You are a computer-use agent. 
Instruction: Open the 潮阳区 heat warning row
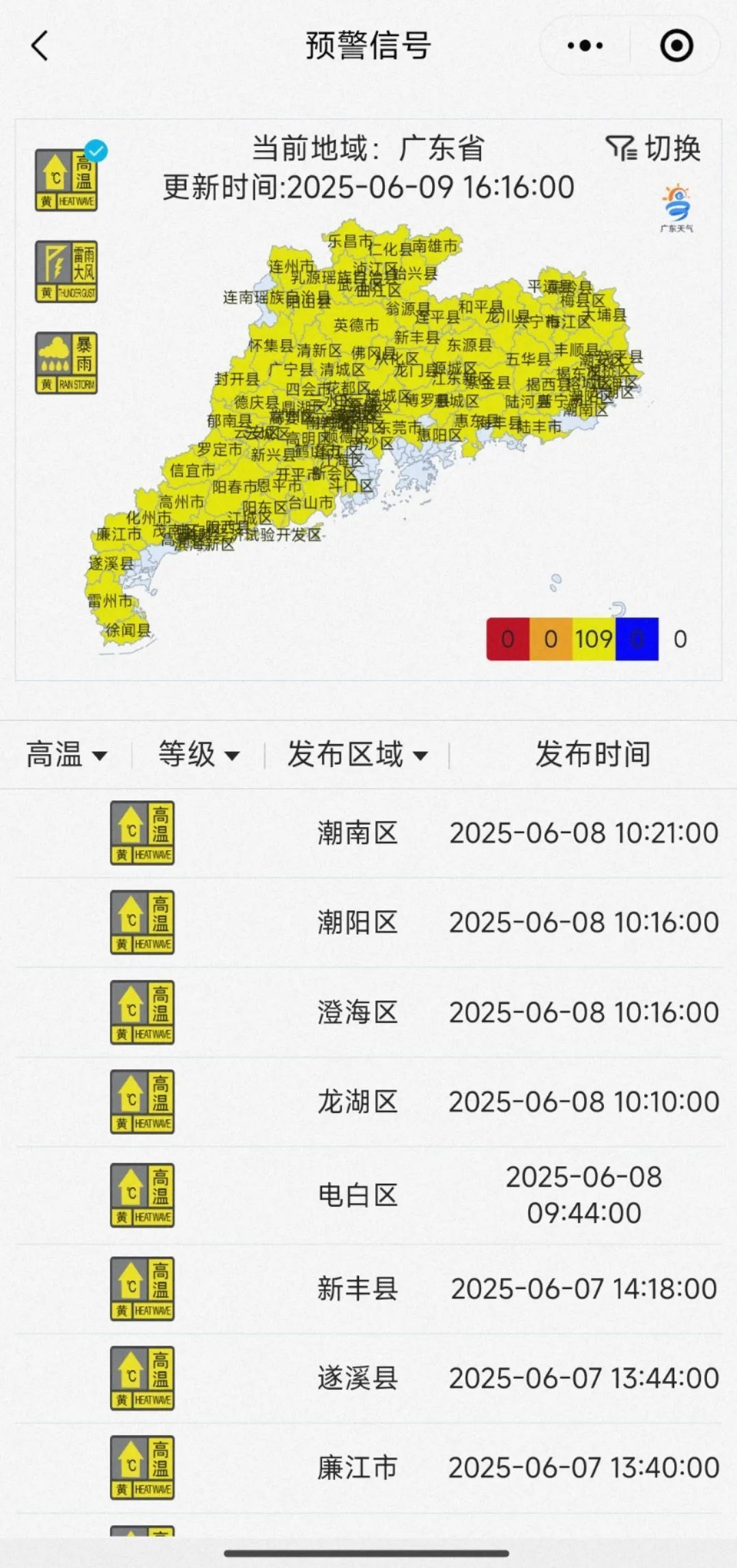(369, 923)
